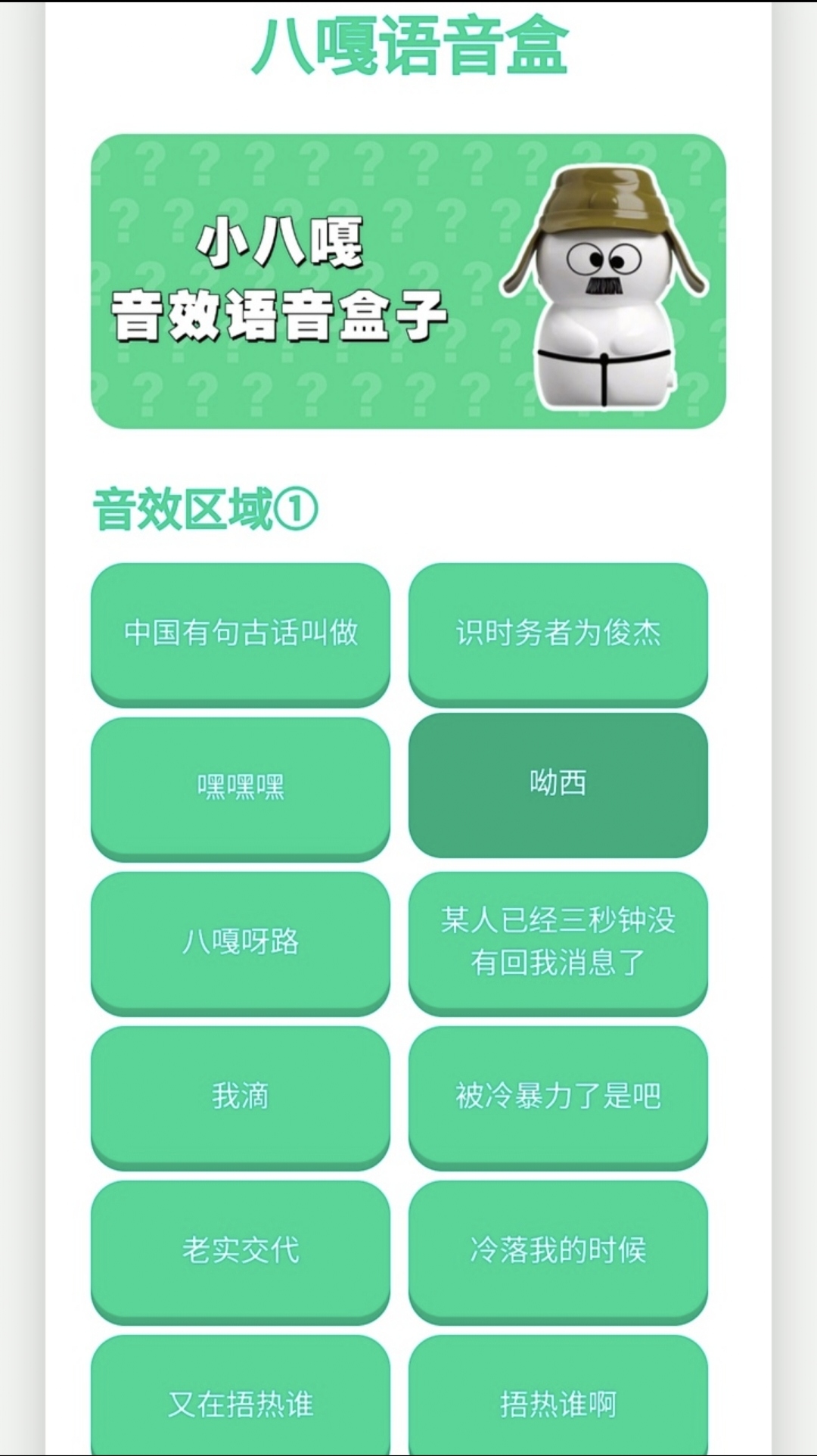Play the 八嘎呀路 voice clip

tap(241, 941)
